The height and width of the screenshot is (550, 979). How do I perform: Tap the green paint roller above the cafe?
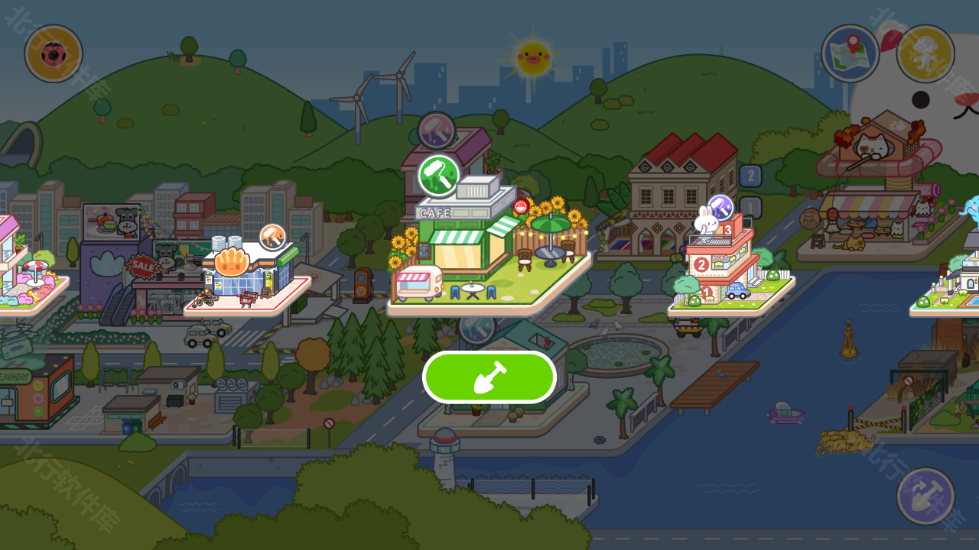coord(438,175)
